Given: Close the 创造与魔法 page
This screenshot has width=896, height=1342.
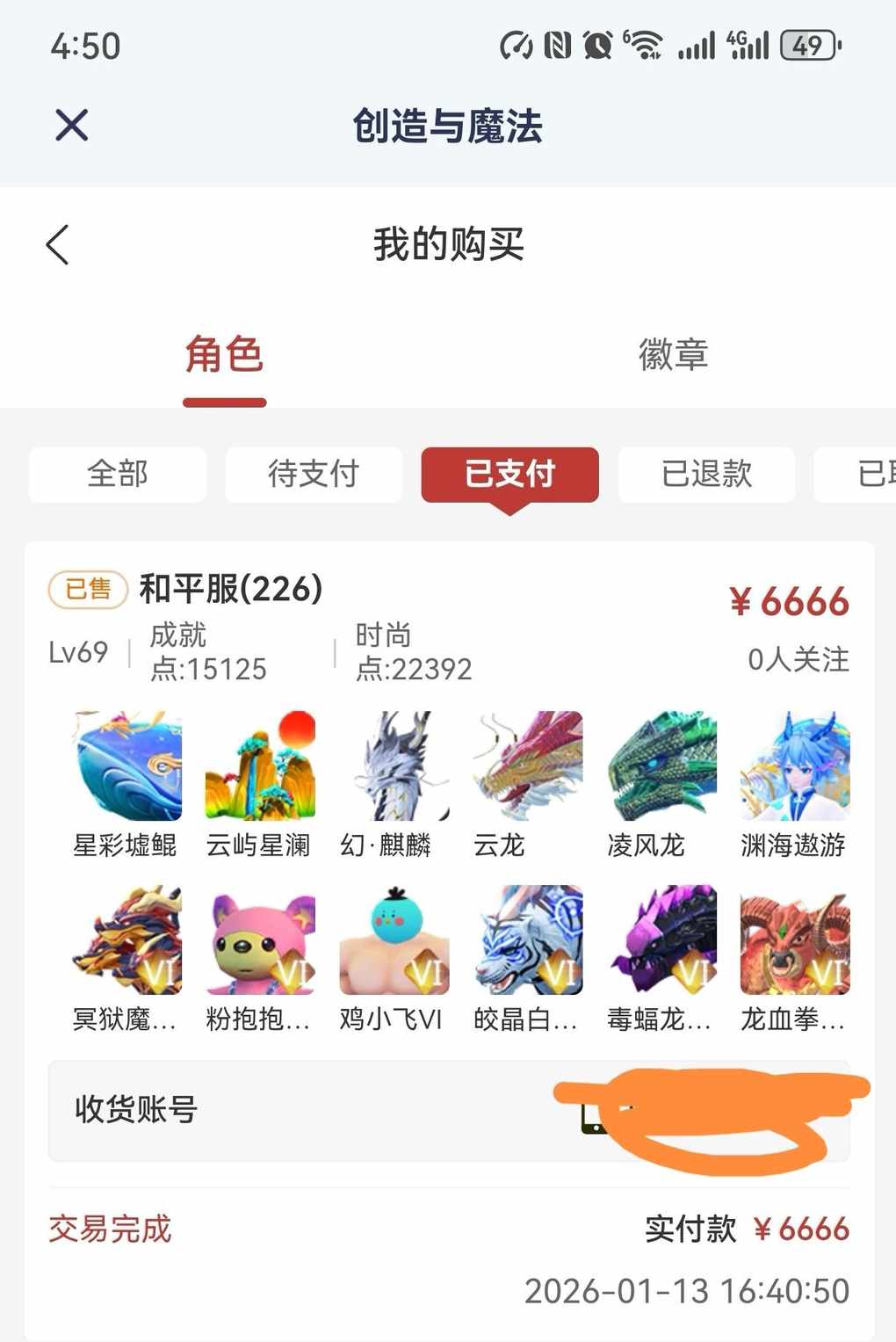Looking at the screenshot, I should 72,125.
